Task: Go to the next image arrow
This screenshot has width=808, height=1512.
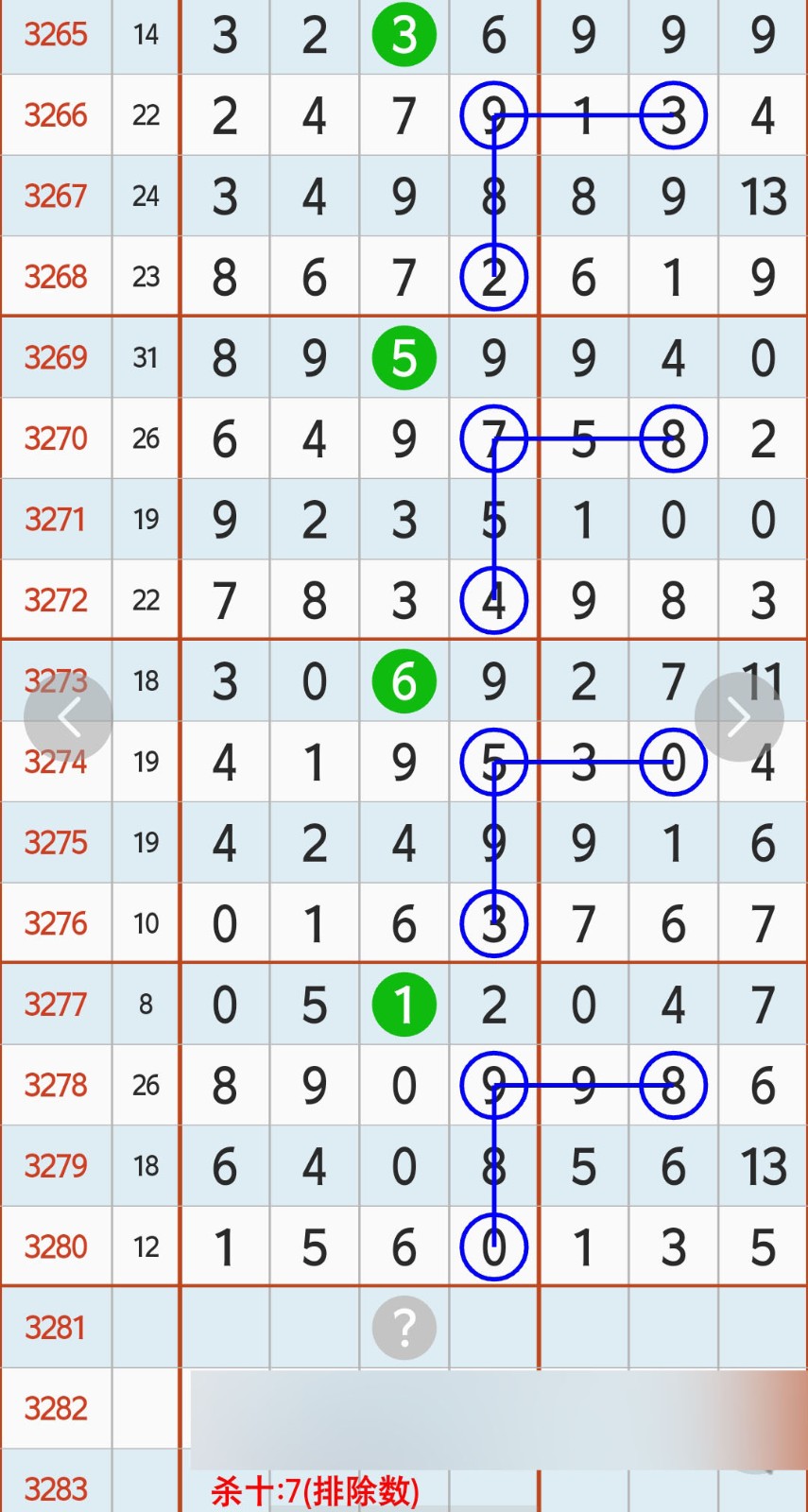Action: click(738, 718)
